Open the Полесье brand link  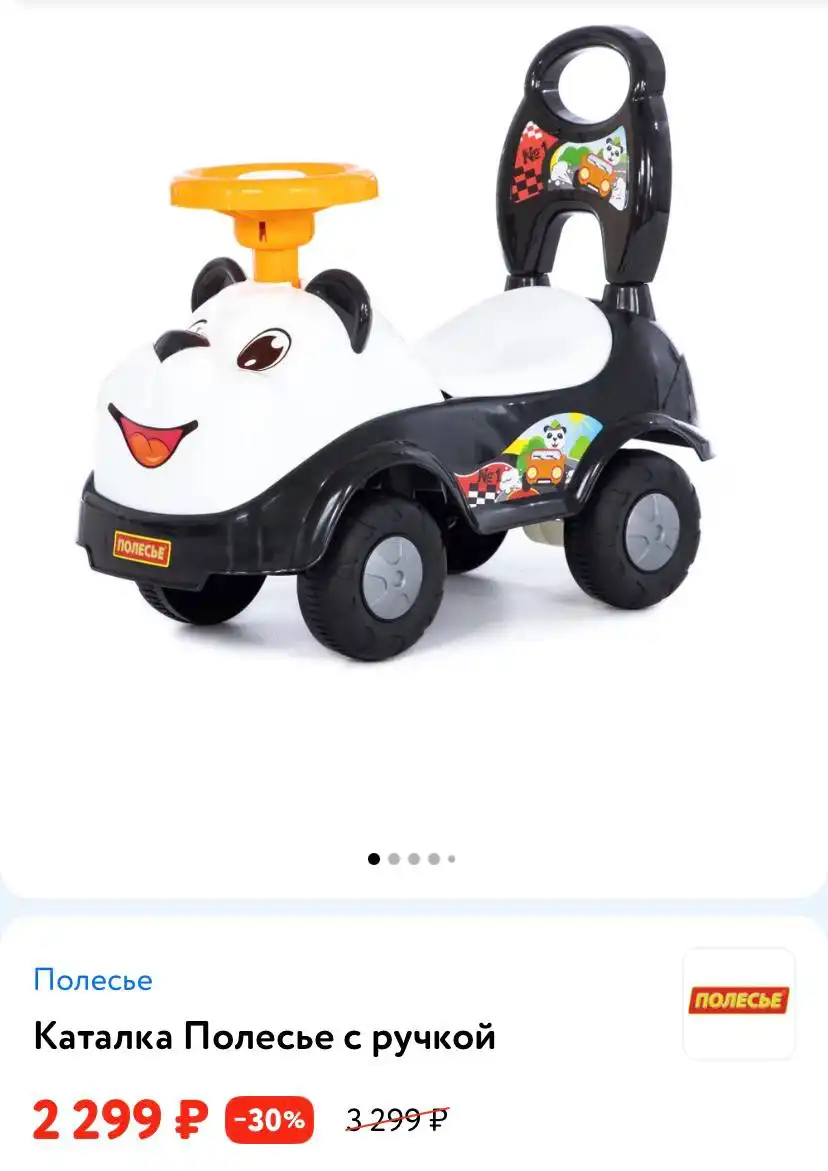coord(93,979)
